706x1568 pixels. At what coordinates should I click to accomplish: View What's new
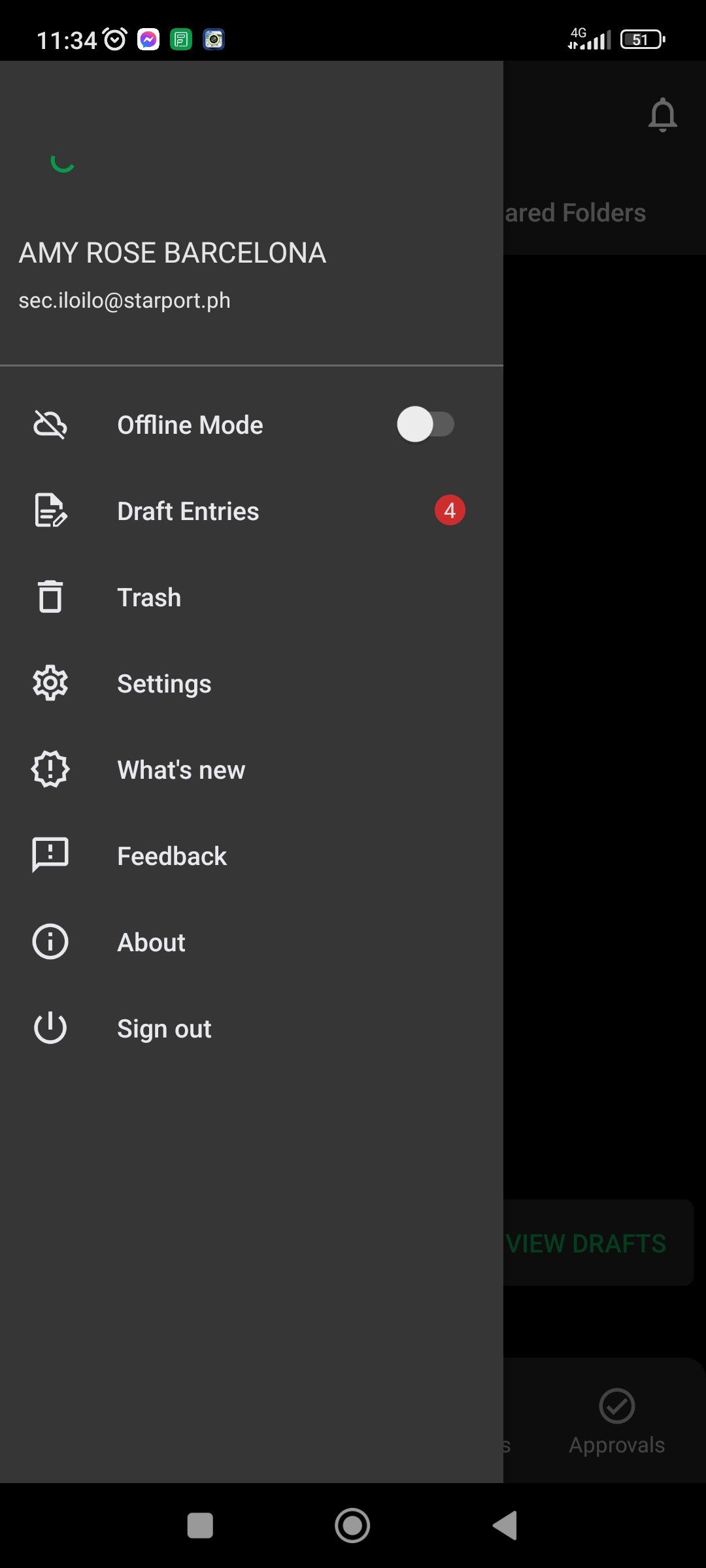point(180,770)
